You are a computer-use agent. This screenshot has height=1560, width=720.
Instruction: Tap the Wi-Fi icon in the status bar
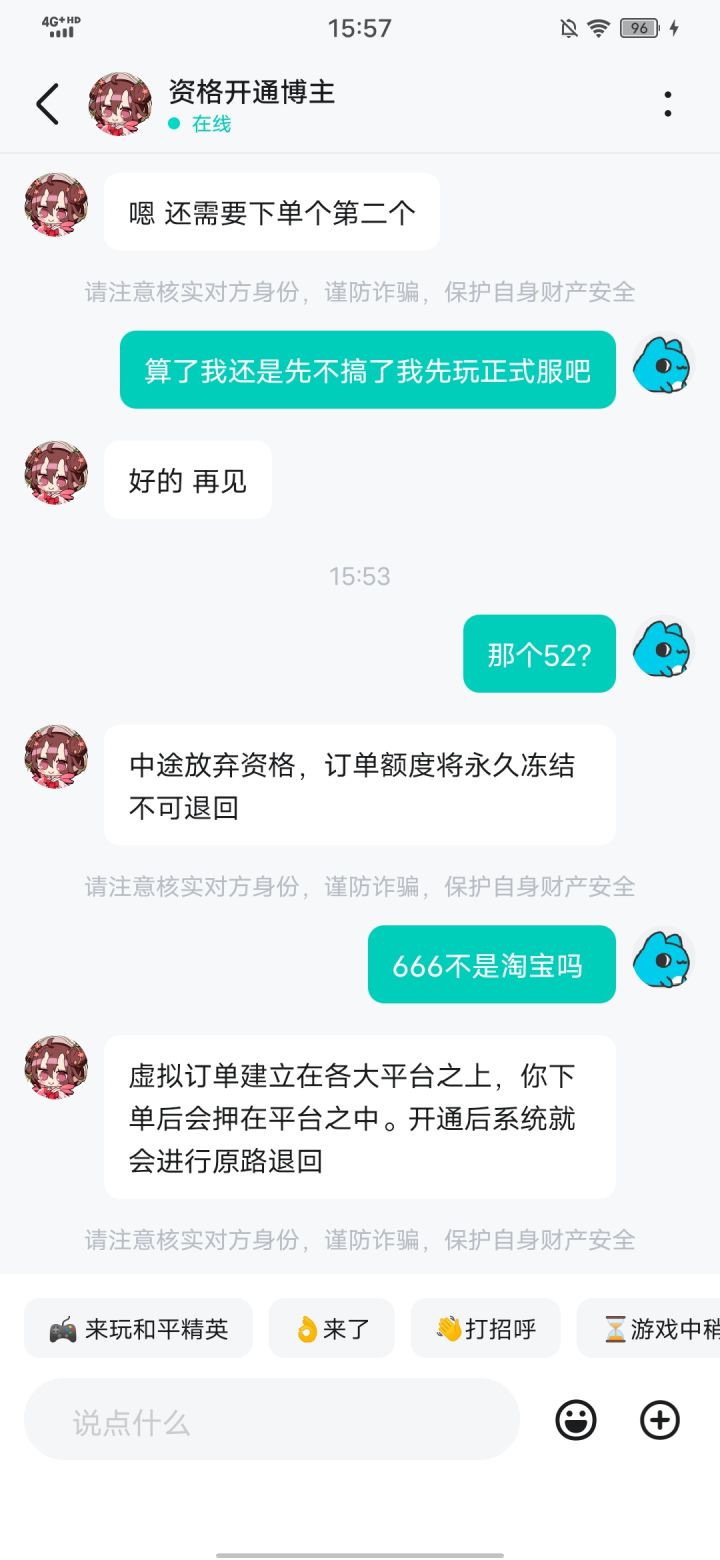599,28
